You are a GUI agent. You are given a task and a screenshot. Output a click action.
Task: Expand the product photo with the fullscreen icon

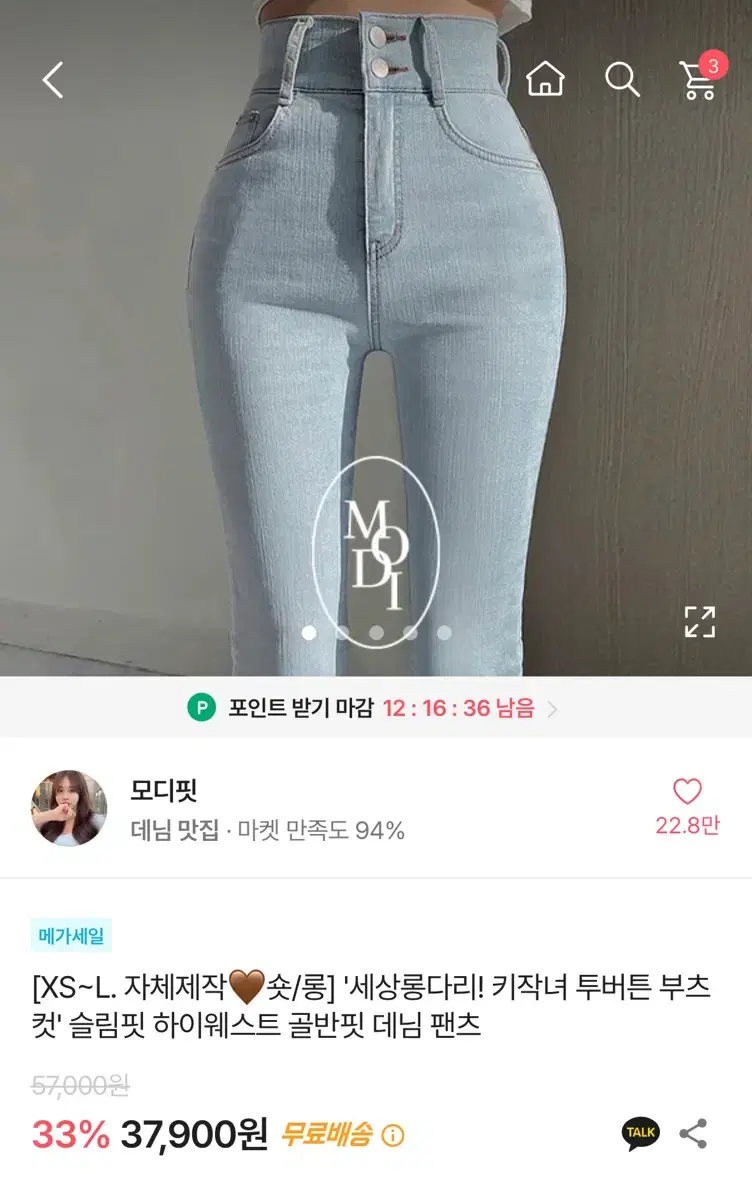point(702,621)
